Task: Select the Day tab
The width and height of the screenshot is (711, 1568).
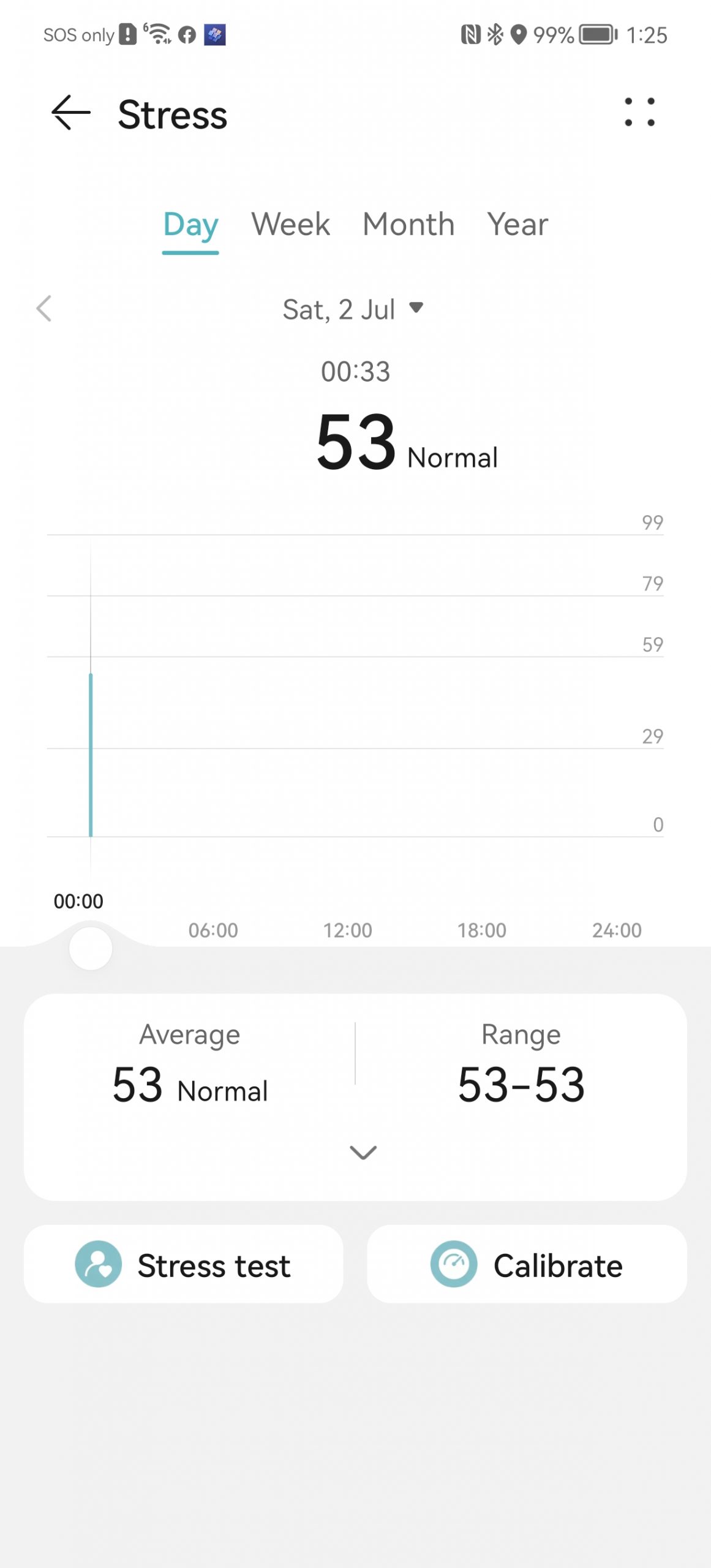Action: [x=190, y=225]
